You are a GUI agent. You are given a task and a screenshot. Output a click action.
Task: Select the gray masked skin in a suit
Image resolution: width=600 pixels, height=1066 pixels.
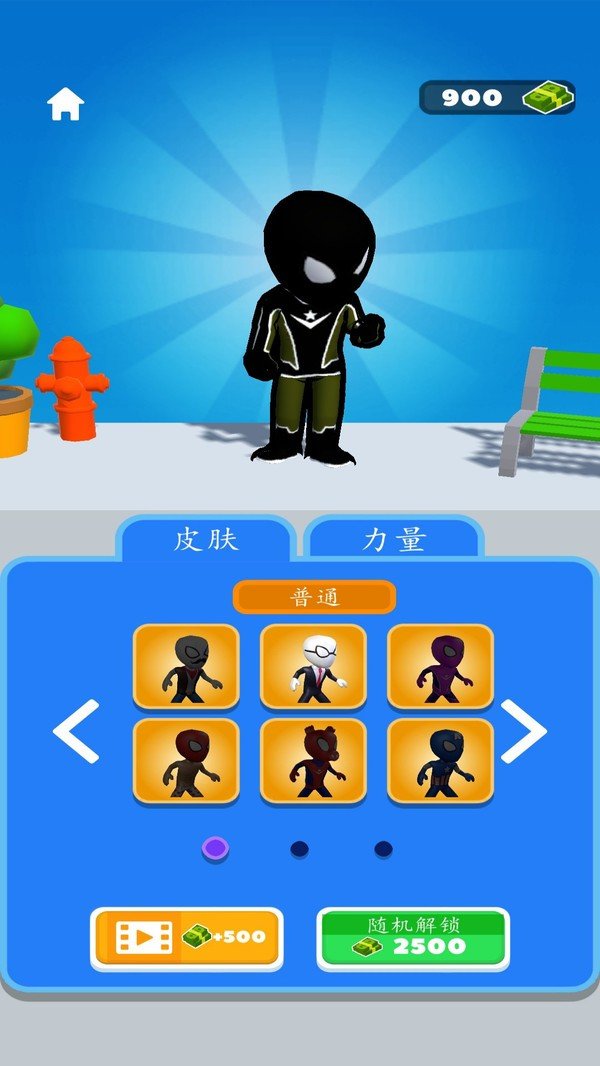186,666
